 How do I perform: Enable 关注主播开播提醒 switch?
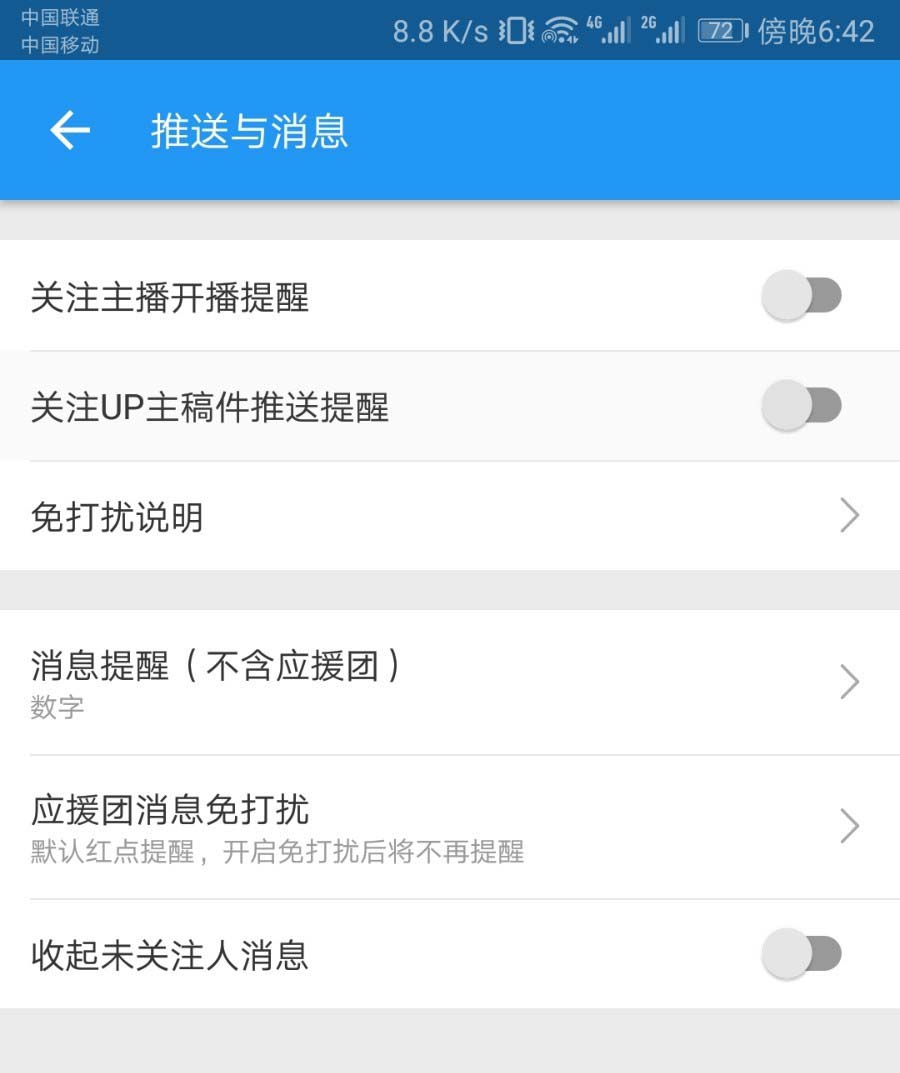(x=801, y=296)
